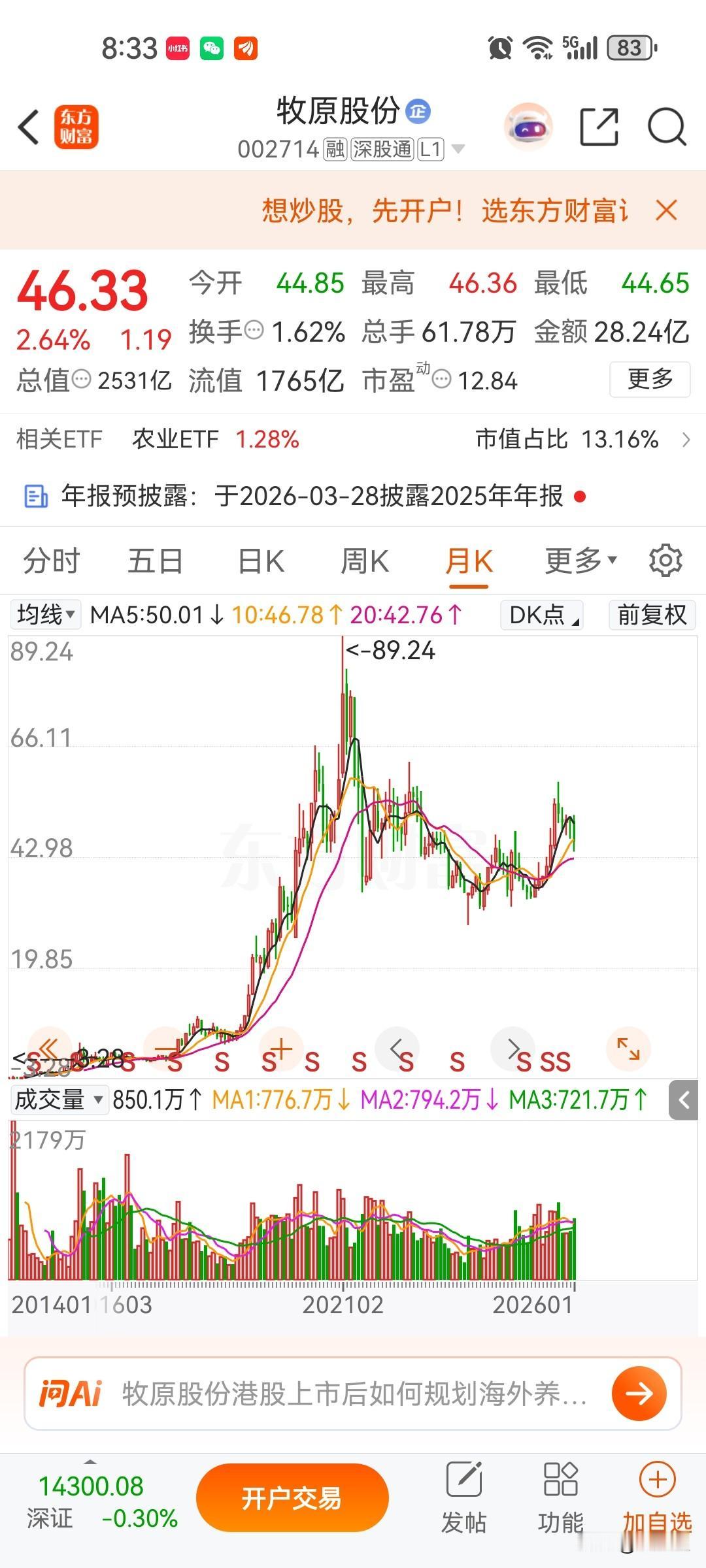Viewport: 706px width, 1568px height.
Task: Tap the back arrow to exit stock page
Action: [x=29, y=128]
